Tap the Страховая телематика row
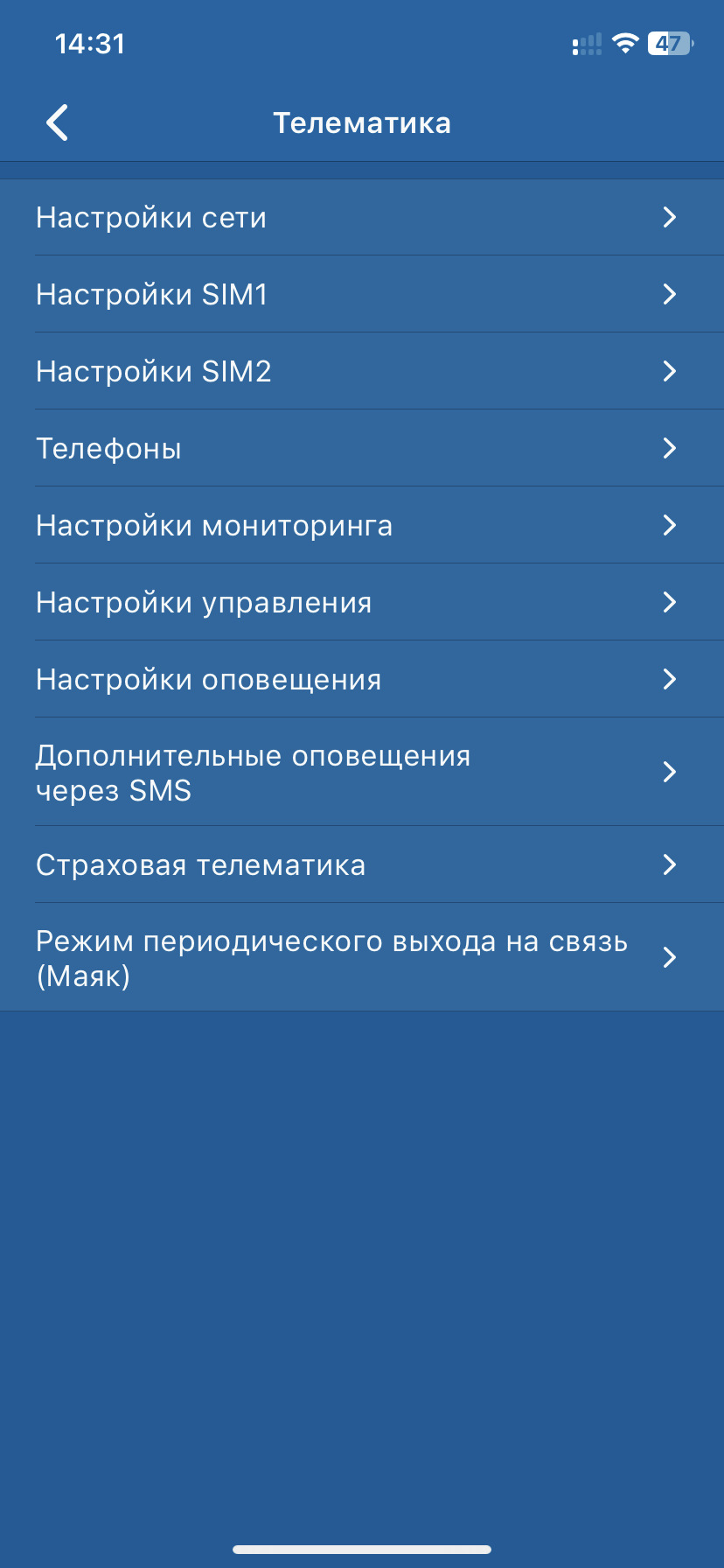The height and width of the screenshot is (1568, 724). tap(362, 865)
